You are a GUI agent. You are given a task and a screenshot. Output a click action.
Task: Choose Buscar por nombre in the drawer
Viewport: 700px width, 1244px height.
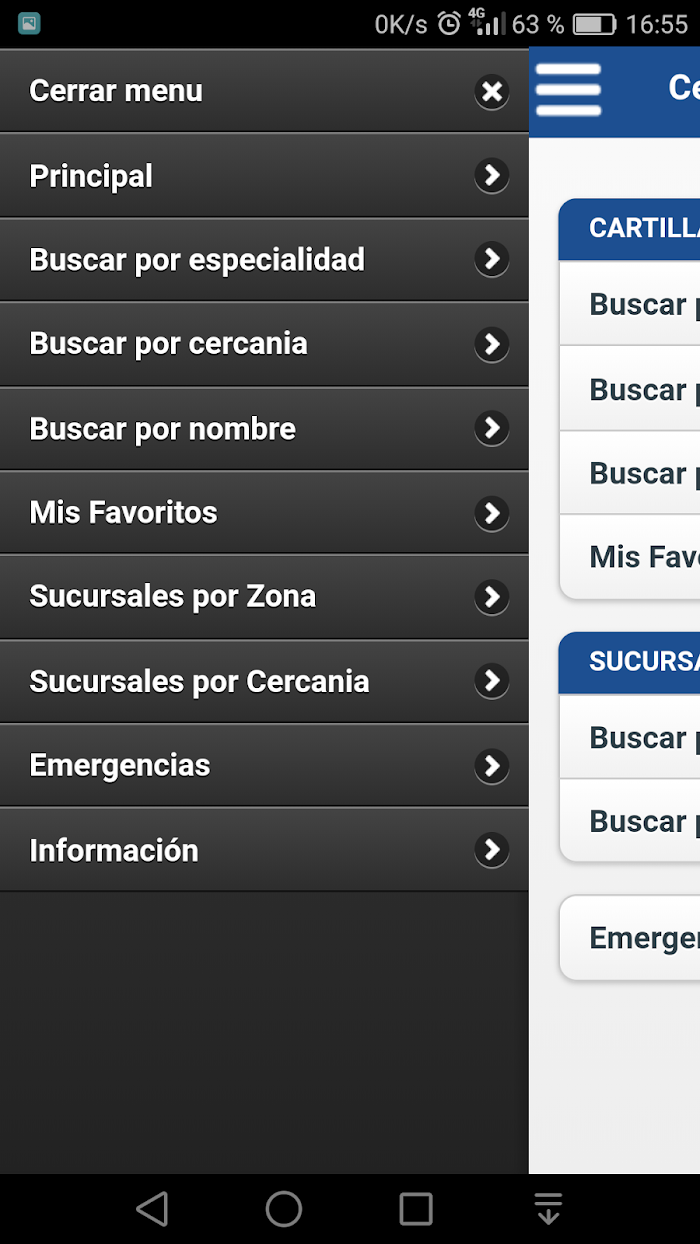[264, 429]
